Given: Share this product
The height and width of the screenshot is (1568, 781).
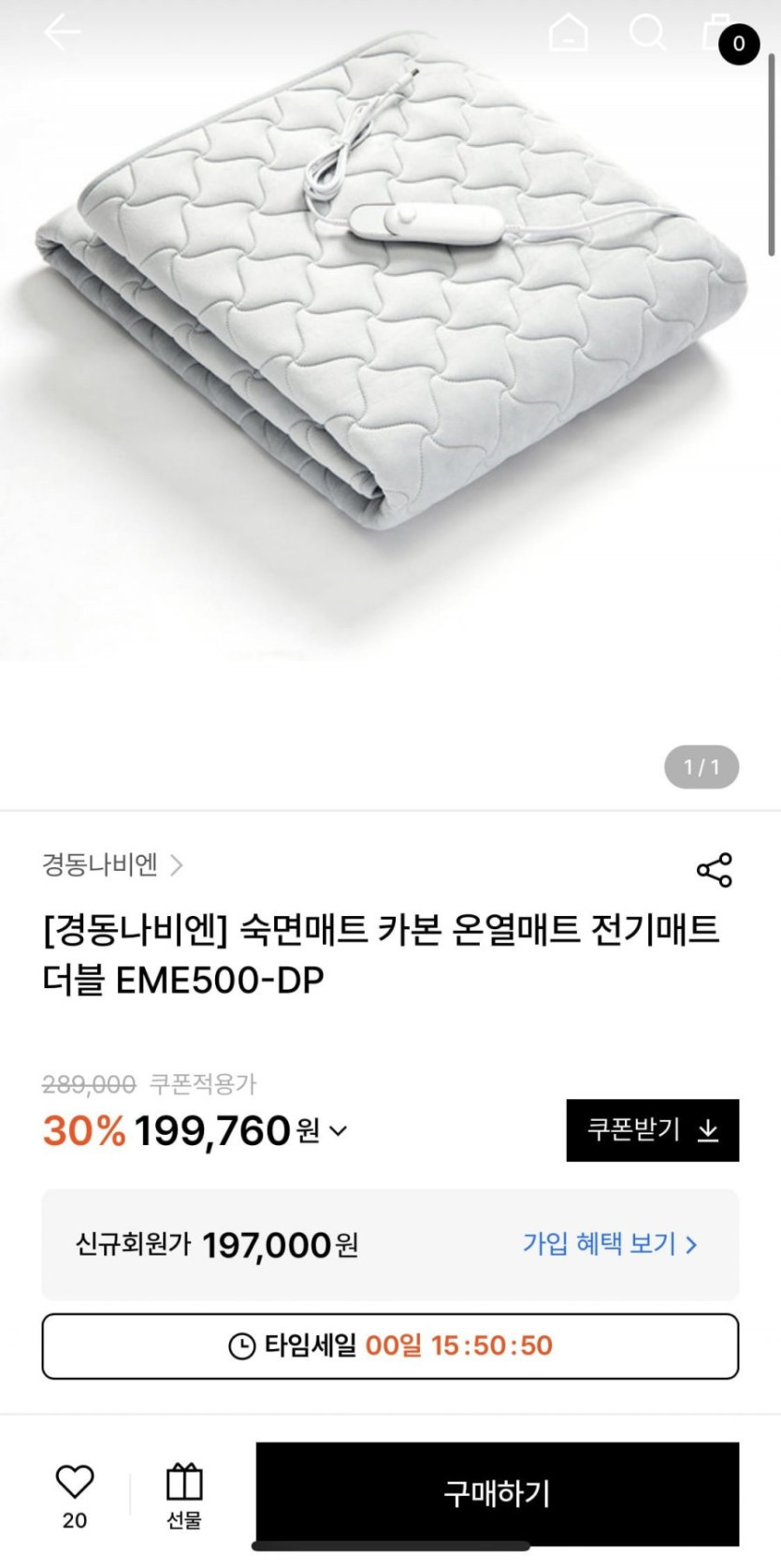Looking at the screenshot, I should [x=715, y=870].
